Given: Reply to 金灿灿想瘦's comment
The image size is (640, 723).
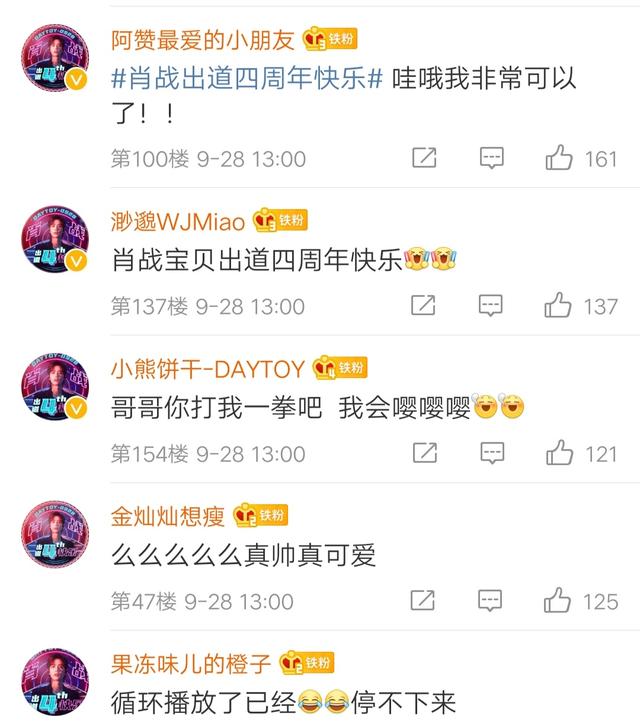Looking at the screenshot, I should coord(491,600).
